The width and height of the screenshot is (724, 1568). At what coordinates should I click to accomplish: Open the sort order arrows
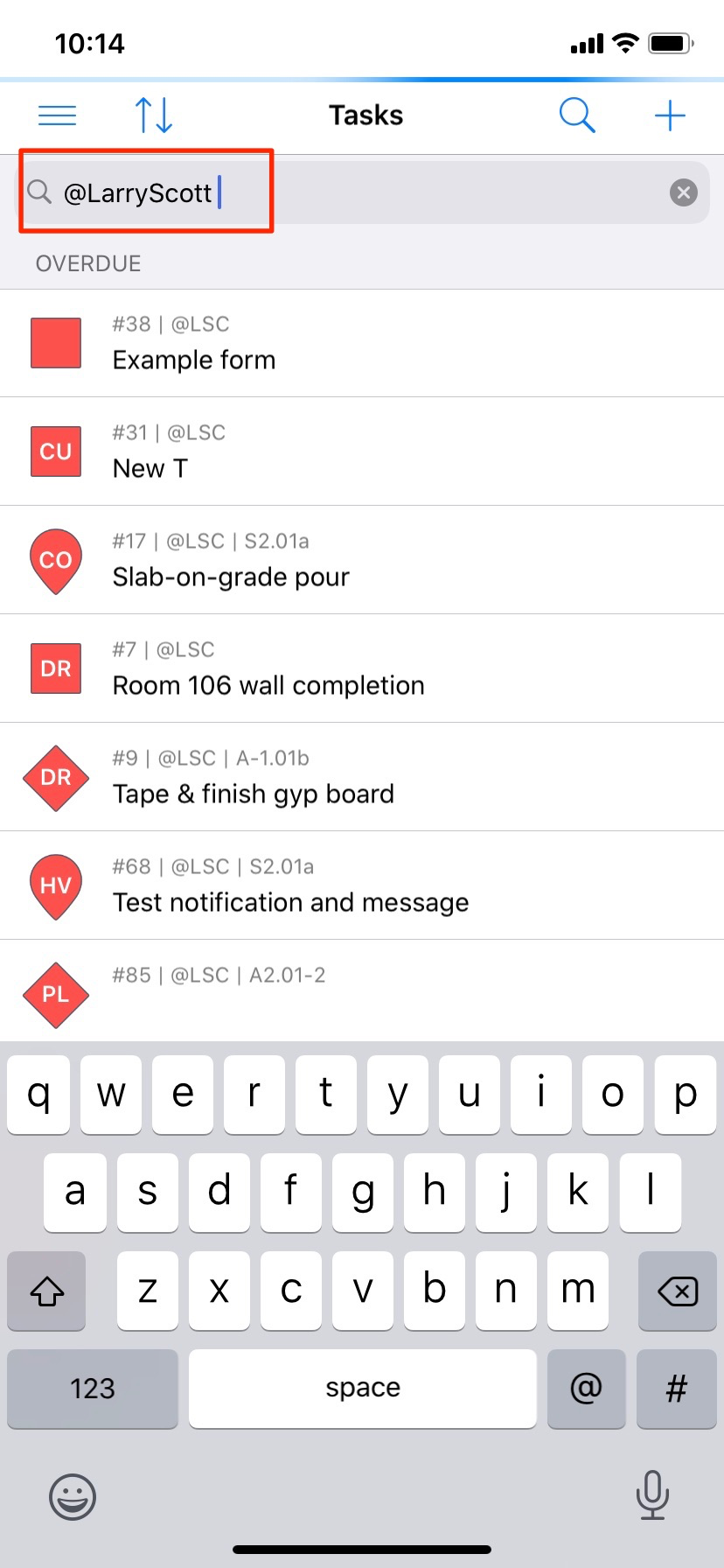tap(154, 115)
